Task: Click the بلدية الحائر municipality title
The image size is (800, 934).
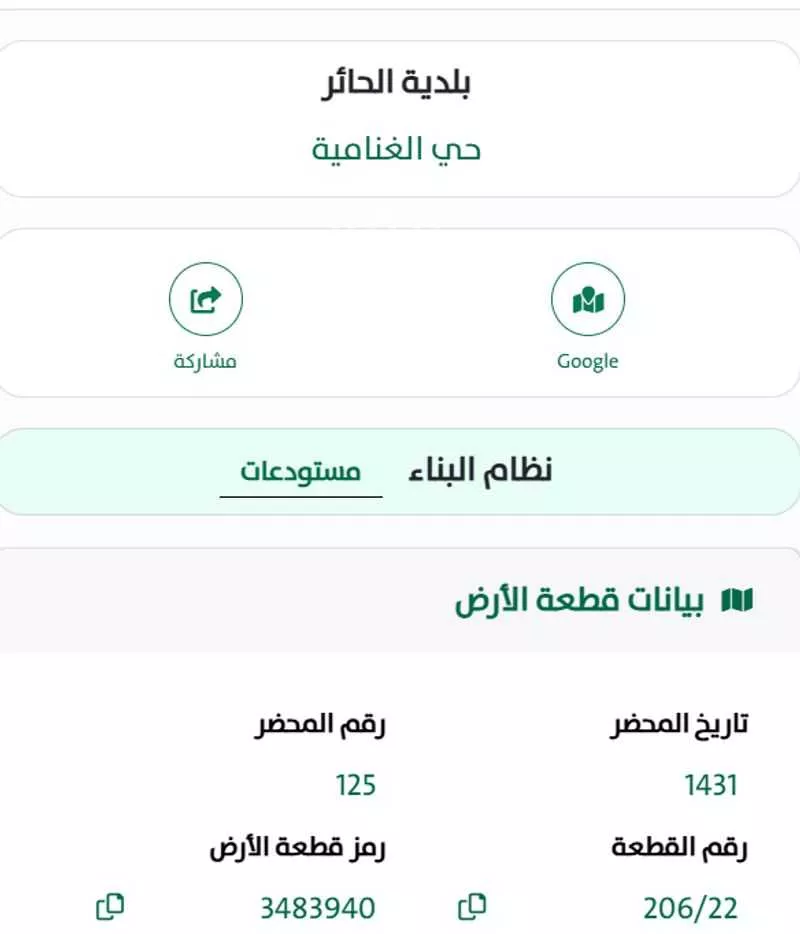Action: pos(399,84)
